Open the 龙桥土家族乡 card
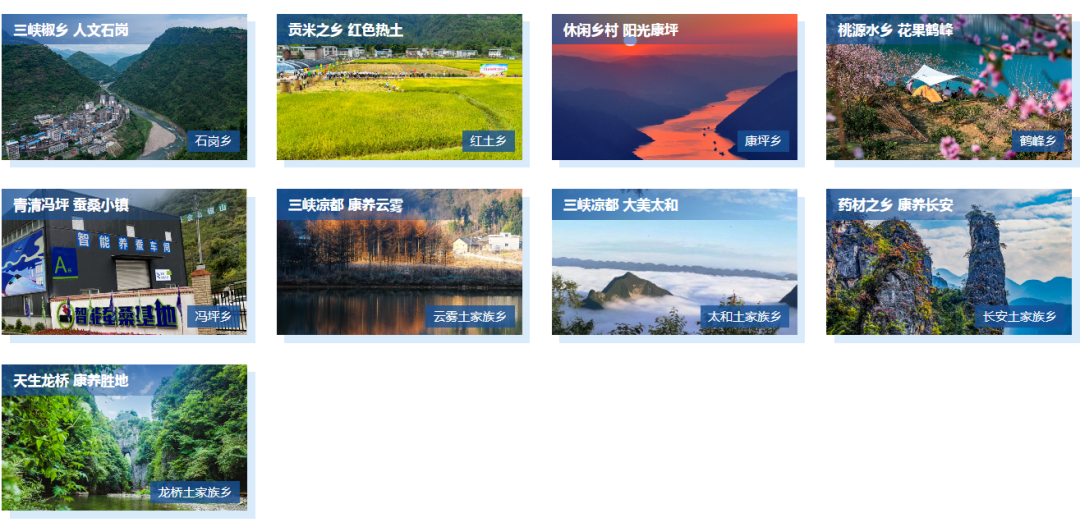The height and width of the screenshot is (527, 1080). 124,437
